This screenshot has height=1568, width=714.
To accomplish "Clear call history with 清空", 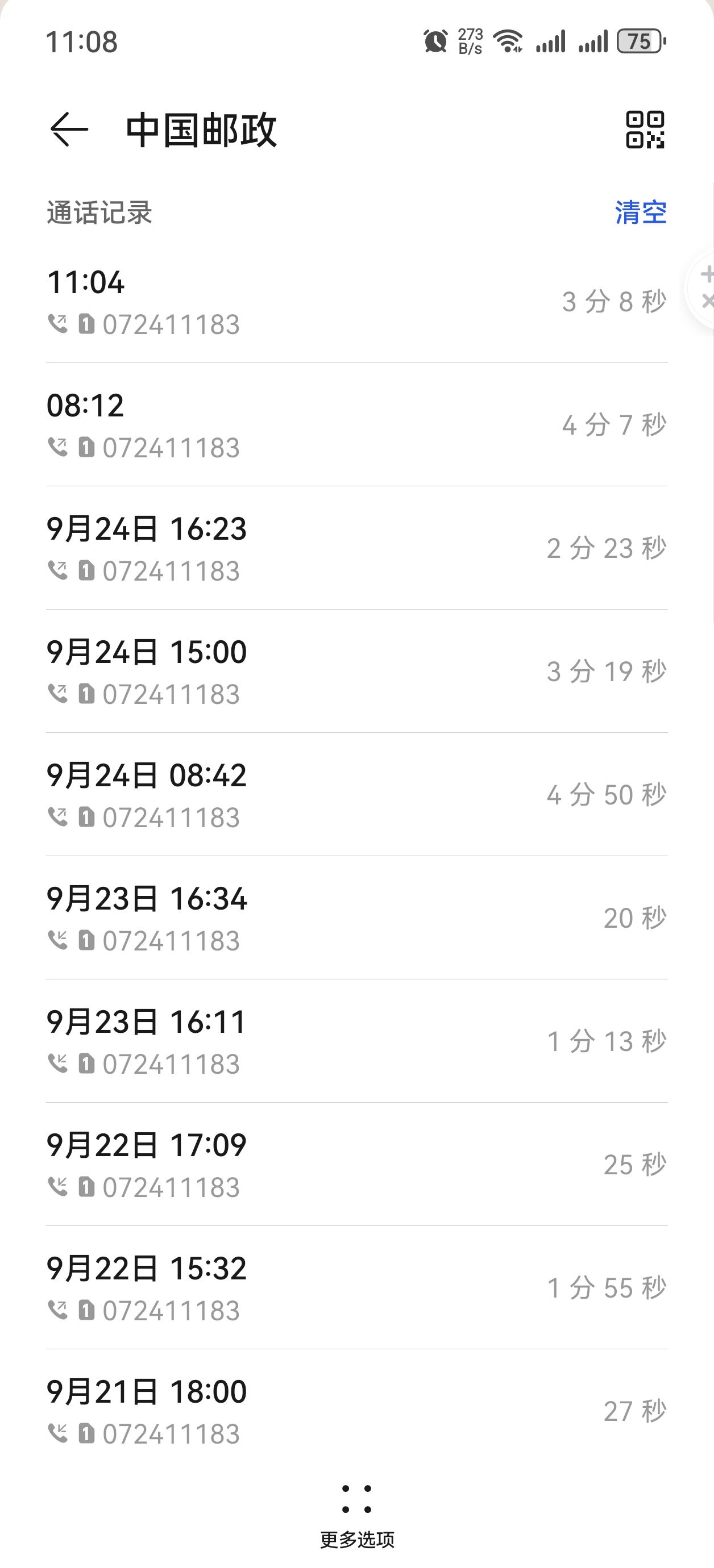I will [640, 212].
